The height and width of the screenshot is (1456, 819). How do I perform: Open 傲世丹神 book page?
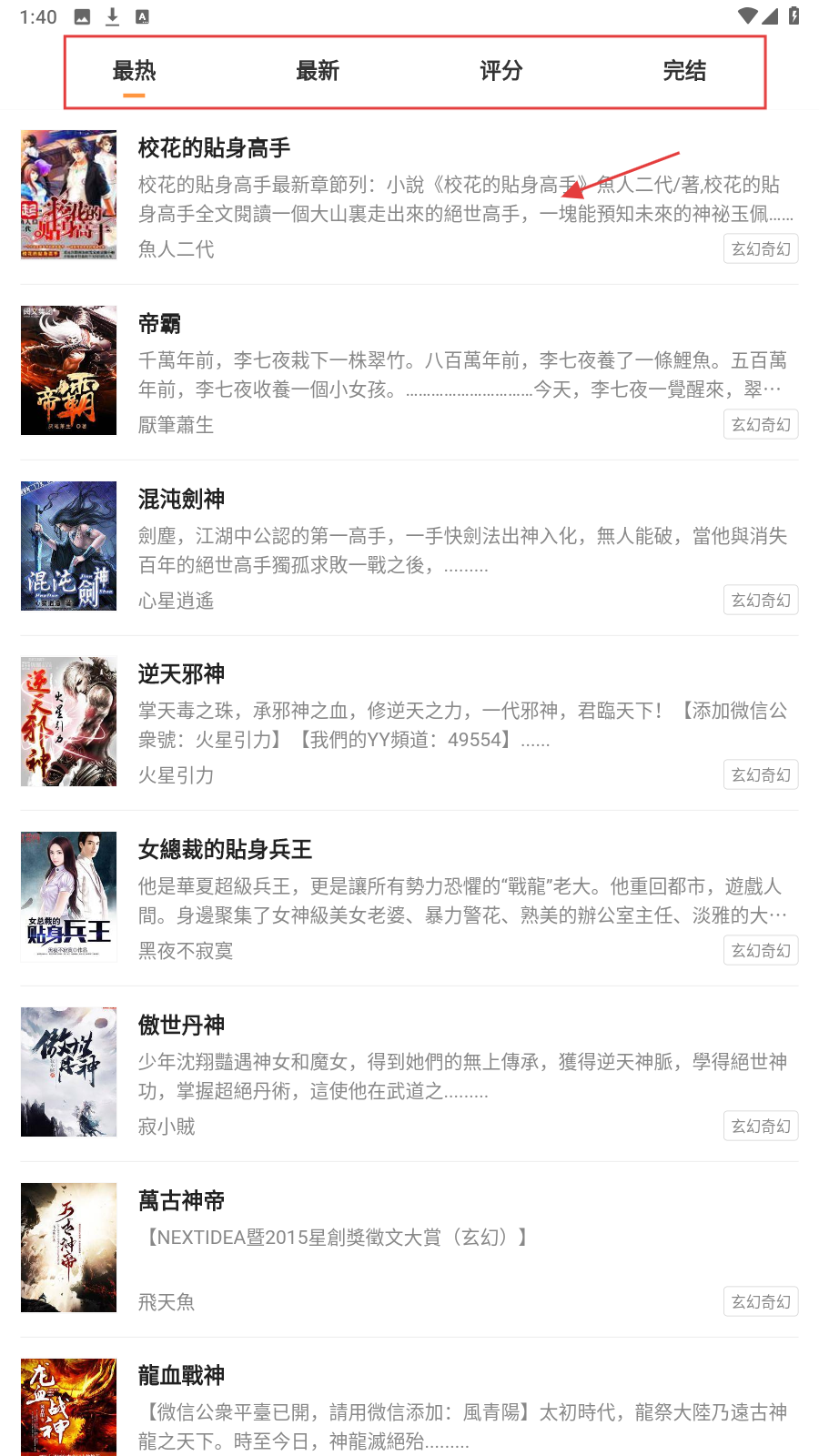(x=182, y=1026)
